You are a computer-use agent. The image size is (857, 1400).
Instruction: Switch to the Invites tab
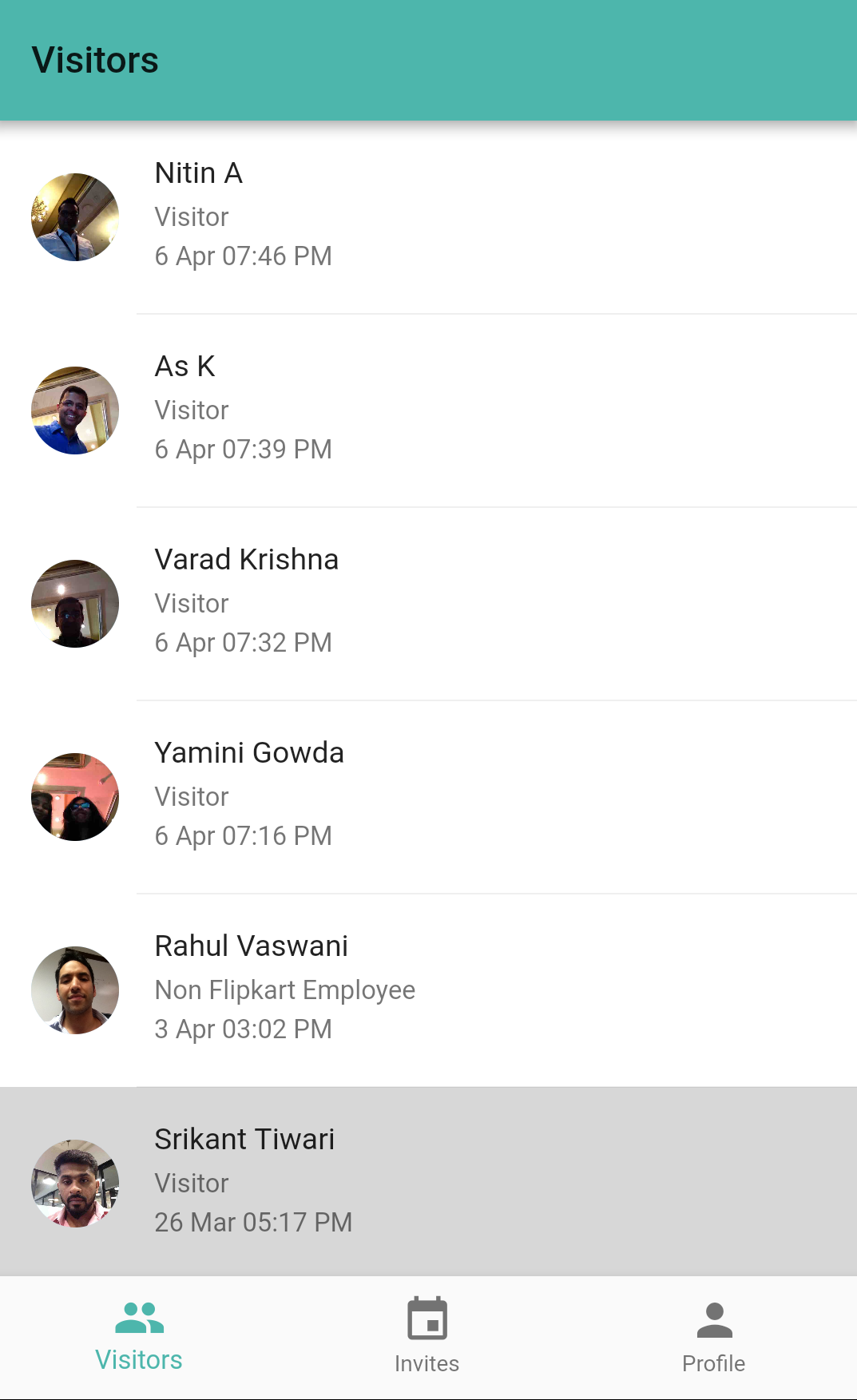pyautogui.click(x=427, y=1336)
